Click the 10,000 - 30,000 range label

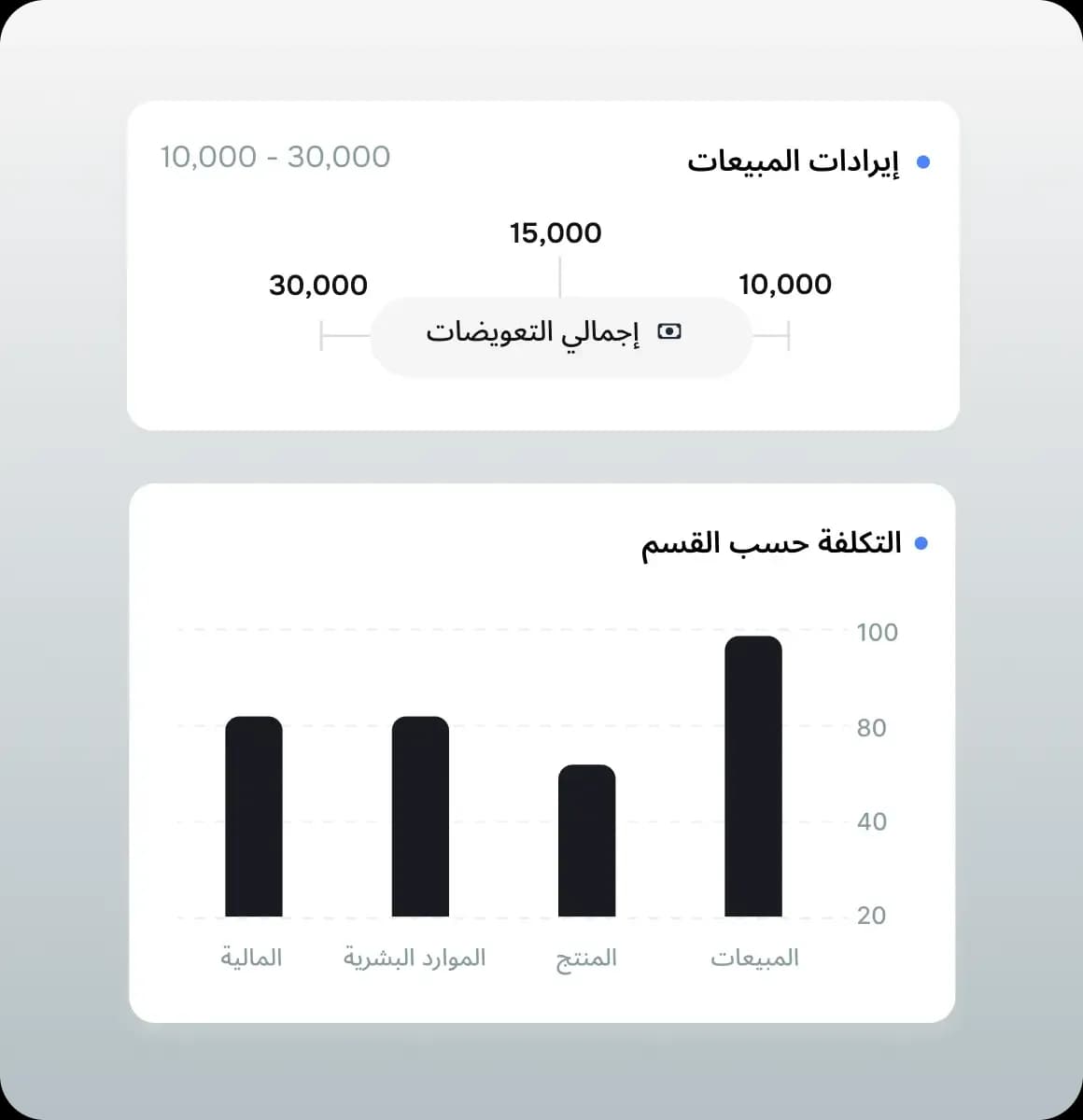275,156
